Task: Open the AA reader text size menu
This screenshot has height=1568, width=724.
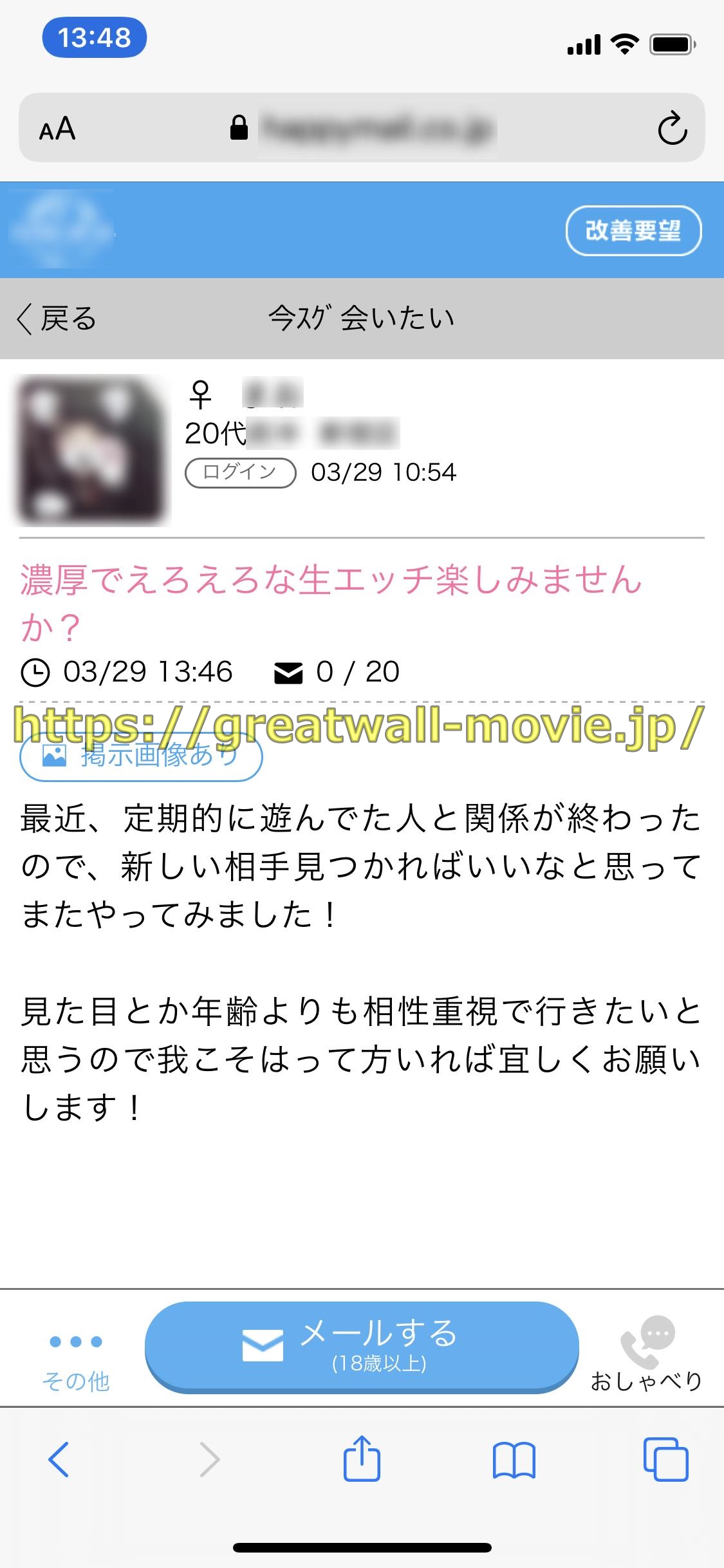Action: pyautogui.click(x=57, y=129)
